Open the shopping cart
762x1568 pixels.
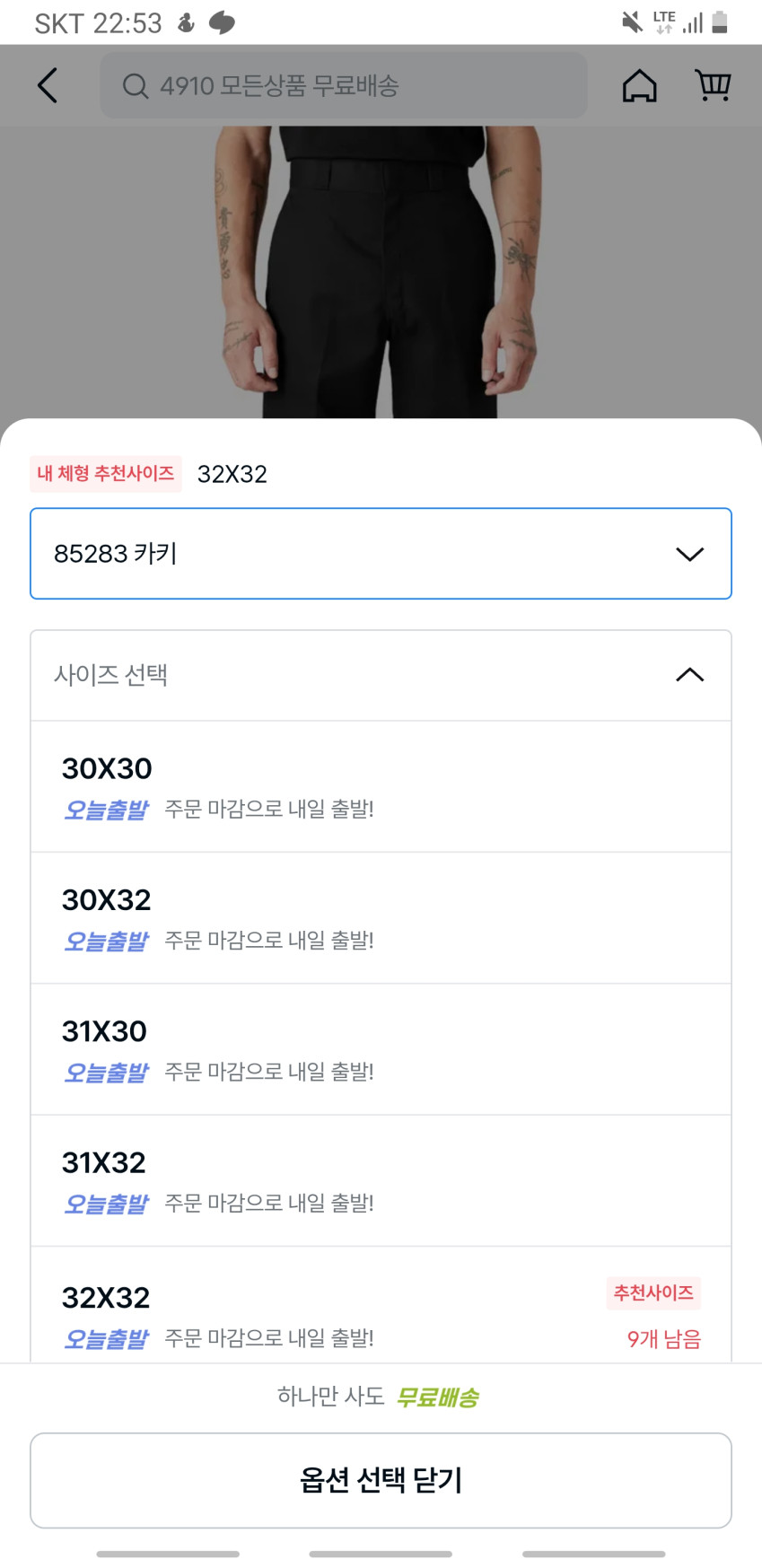tap(713, 86)
